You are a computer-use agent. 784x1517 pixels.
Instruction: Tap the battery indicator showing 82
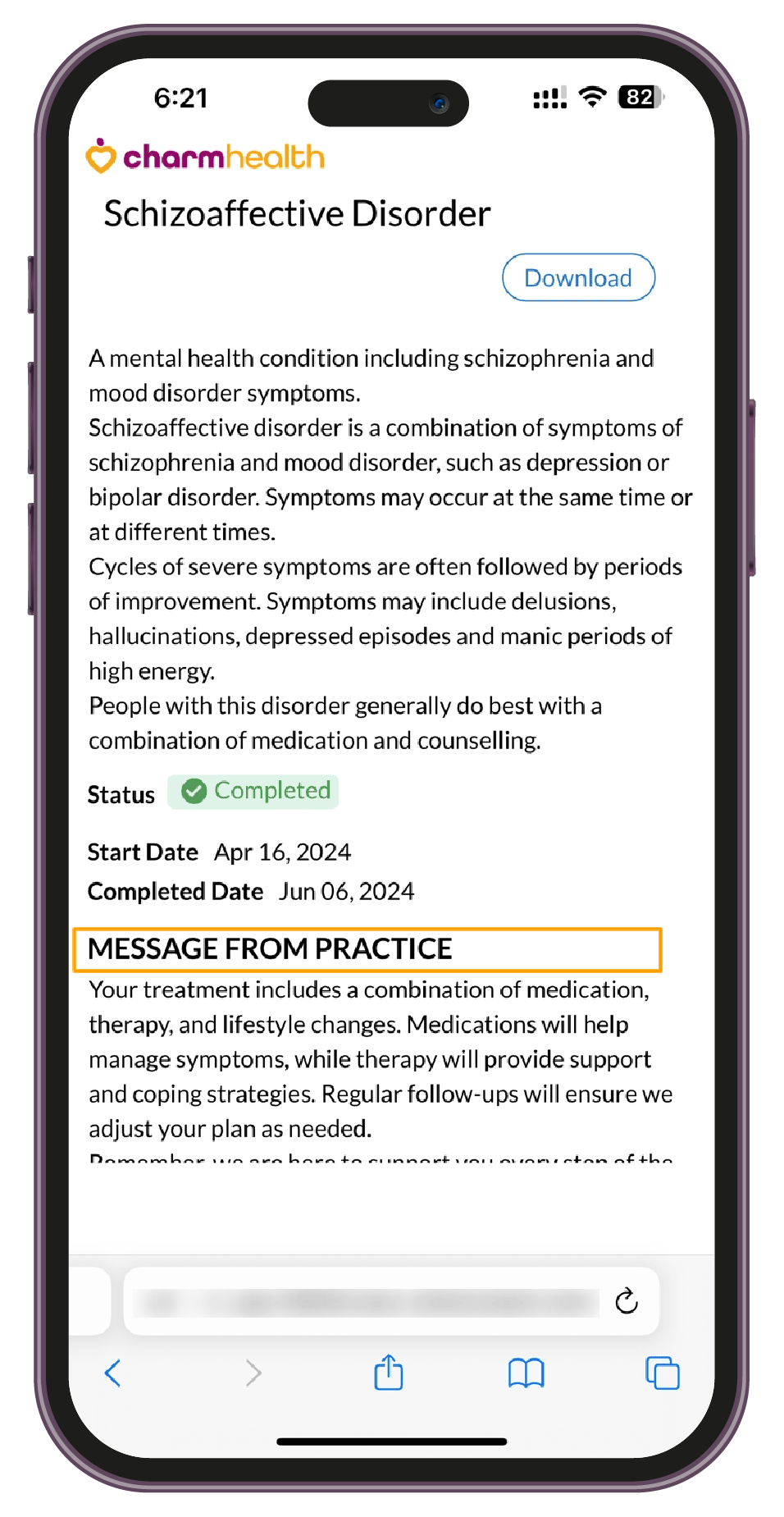point(640,96)
